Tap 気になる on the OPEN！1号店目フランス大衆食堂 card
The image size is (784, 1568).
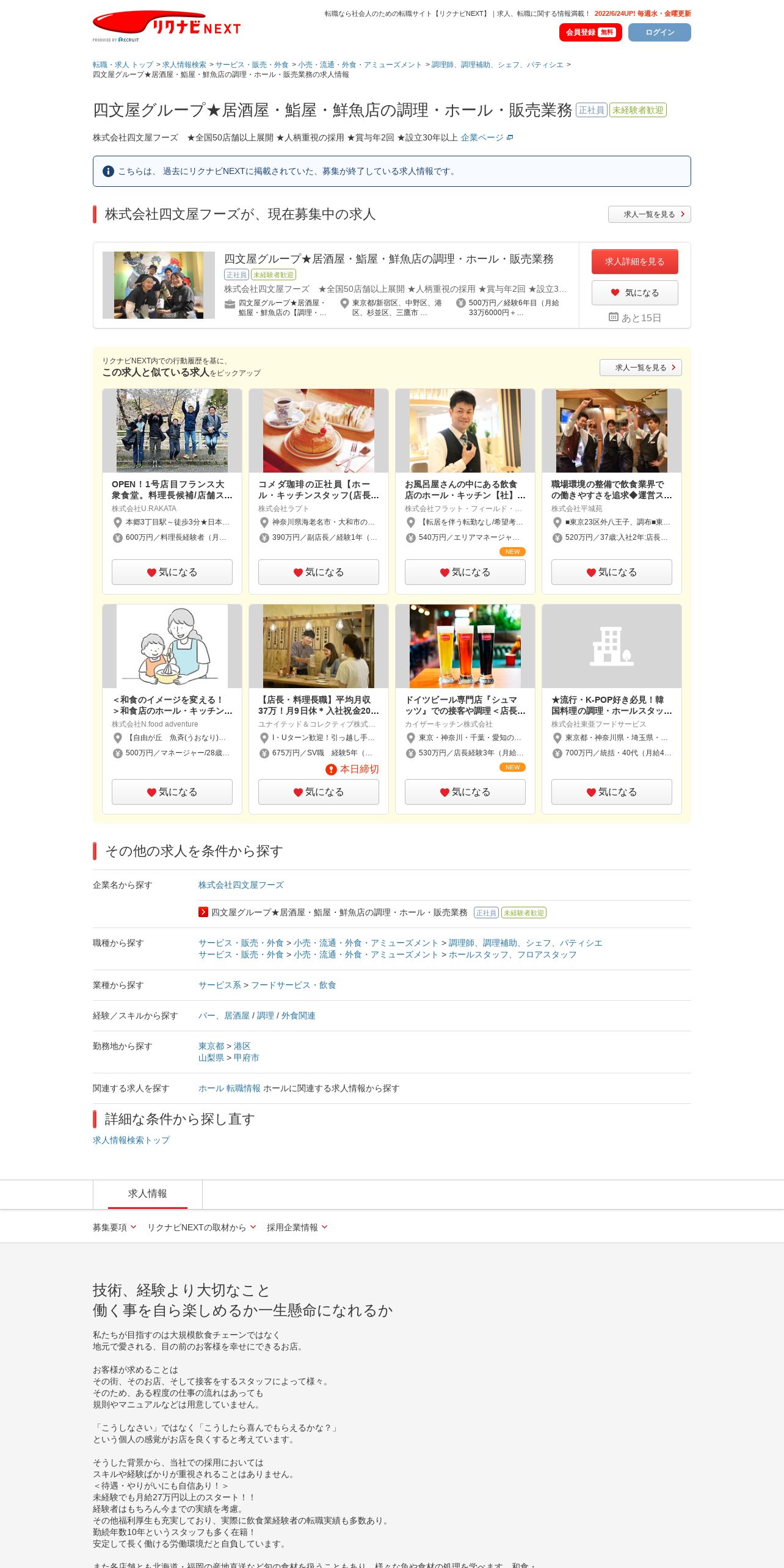pos(172,572)
